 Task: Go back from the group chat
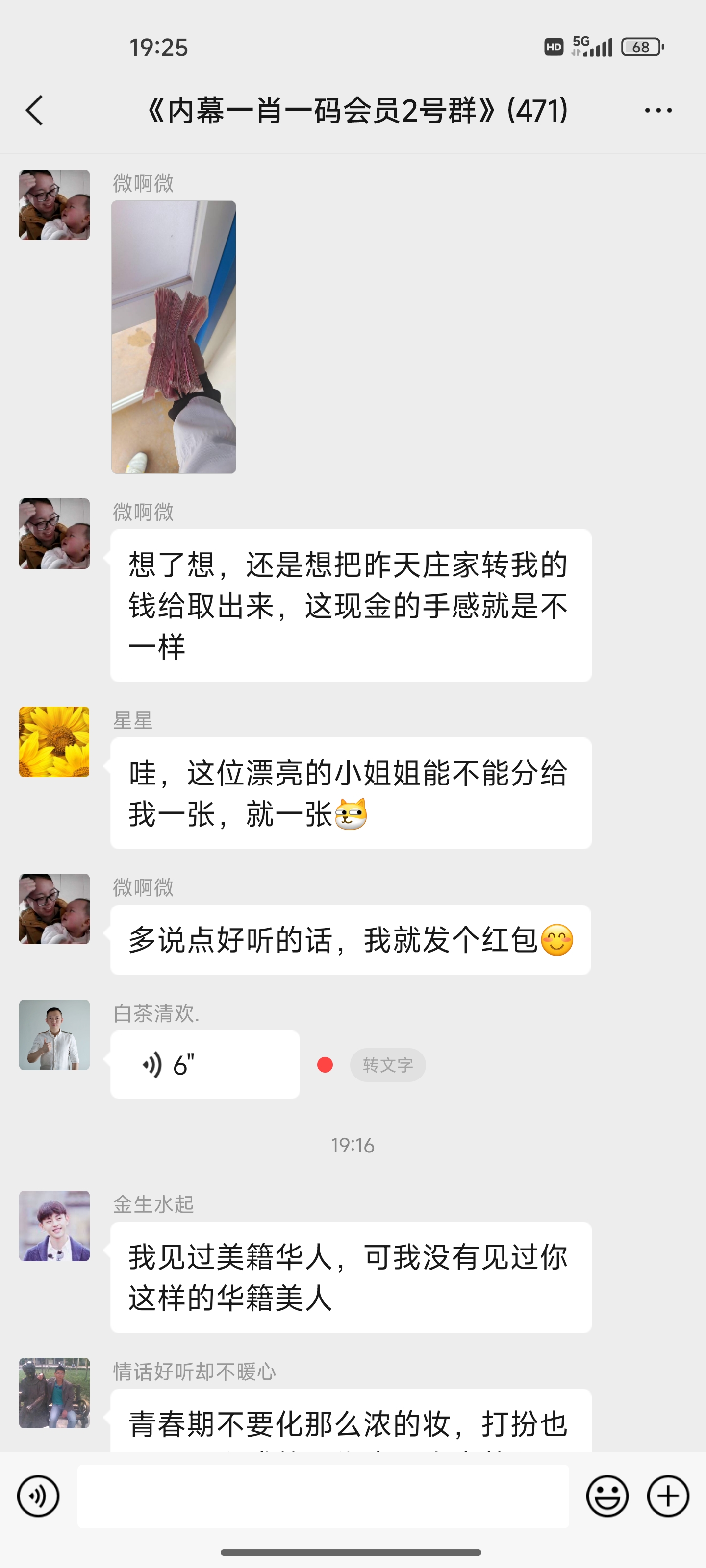(35, 111)
